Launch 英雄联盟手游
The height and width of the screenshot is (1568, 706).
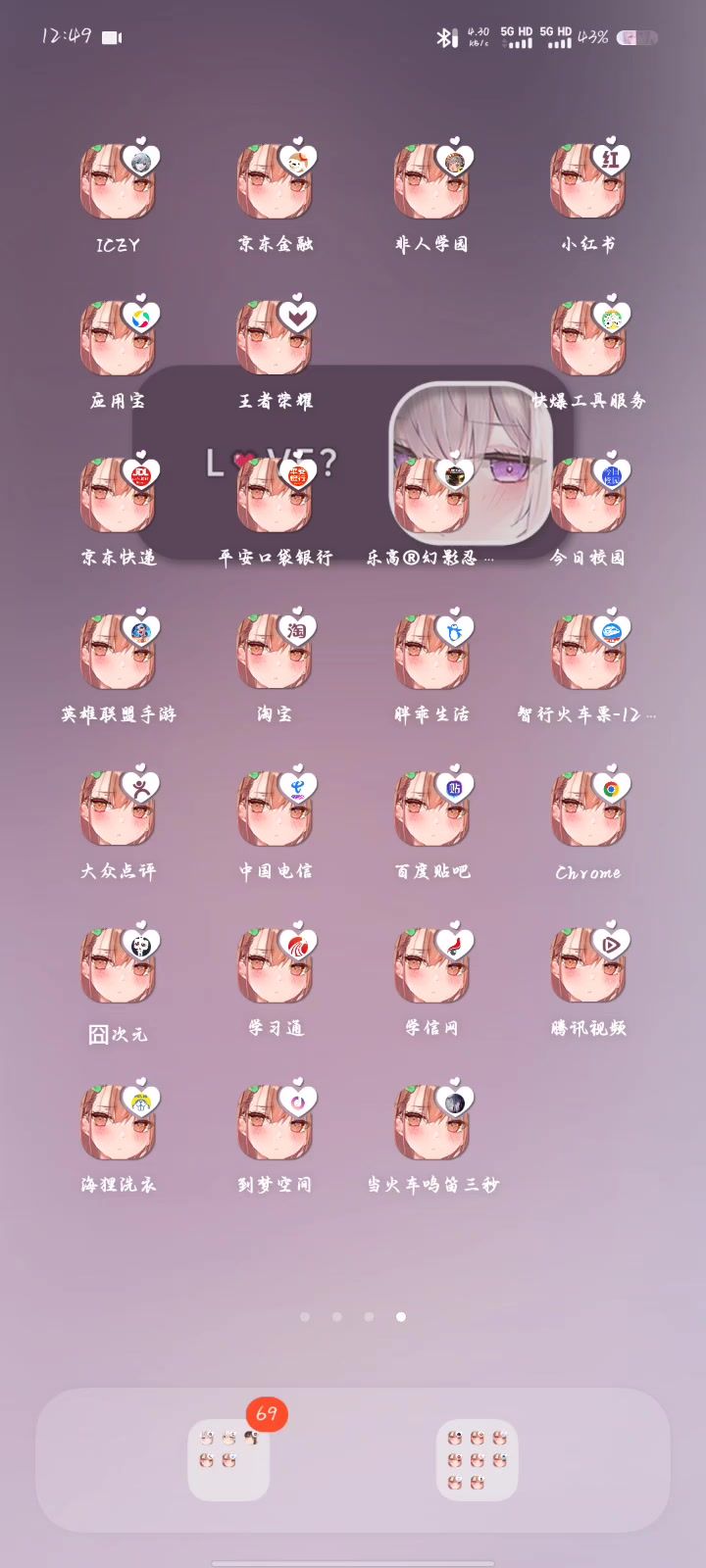tap(118, 652)
